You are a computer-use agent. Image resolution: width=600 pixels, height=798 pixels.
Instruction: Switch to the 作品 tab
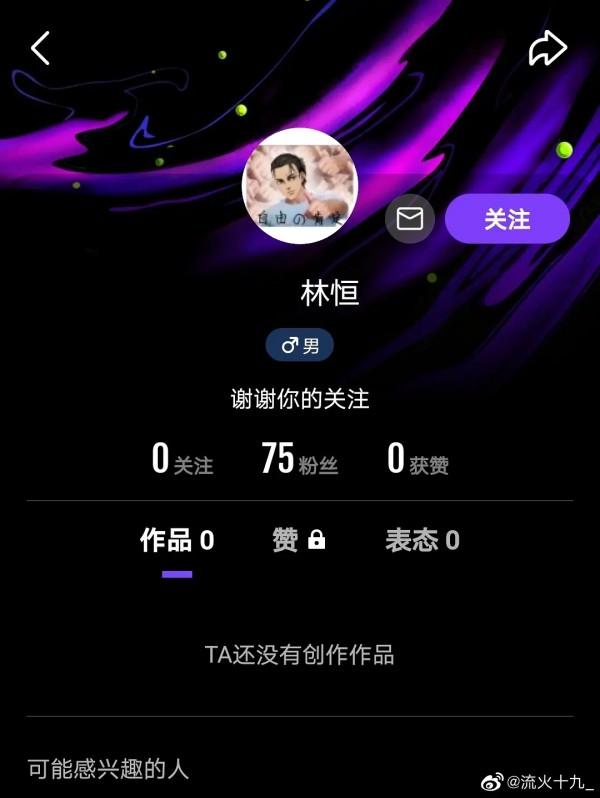(x=177, y=541)
